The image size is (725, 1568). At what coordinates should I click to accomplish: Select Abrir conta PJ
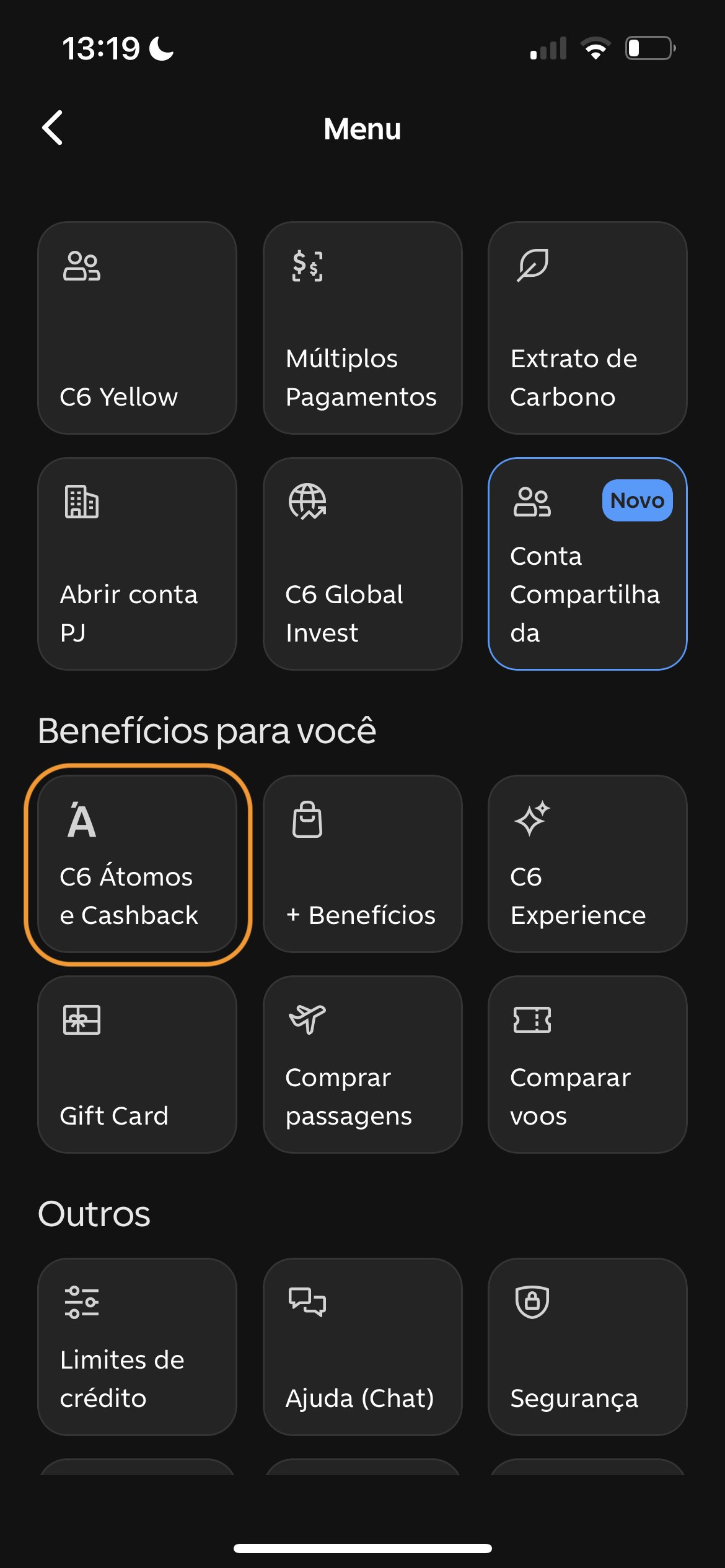pos(137,564)
